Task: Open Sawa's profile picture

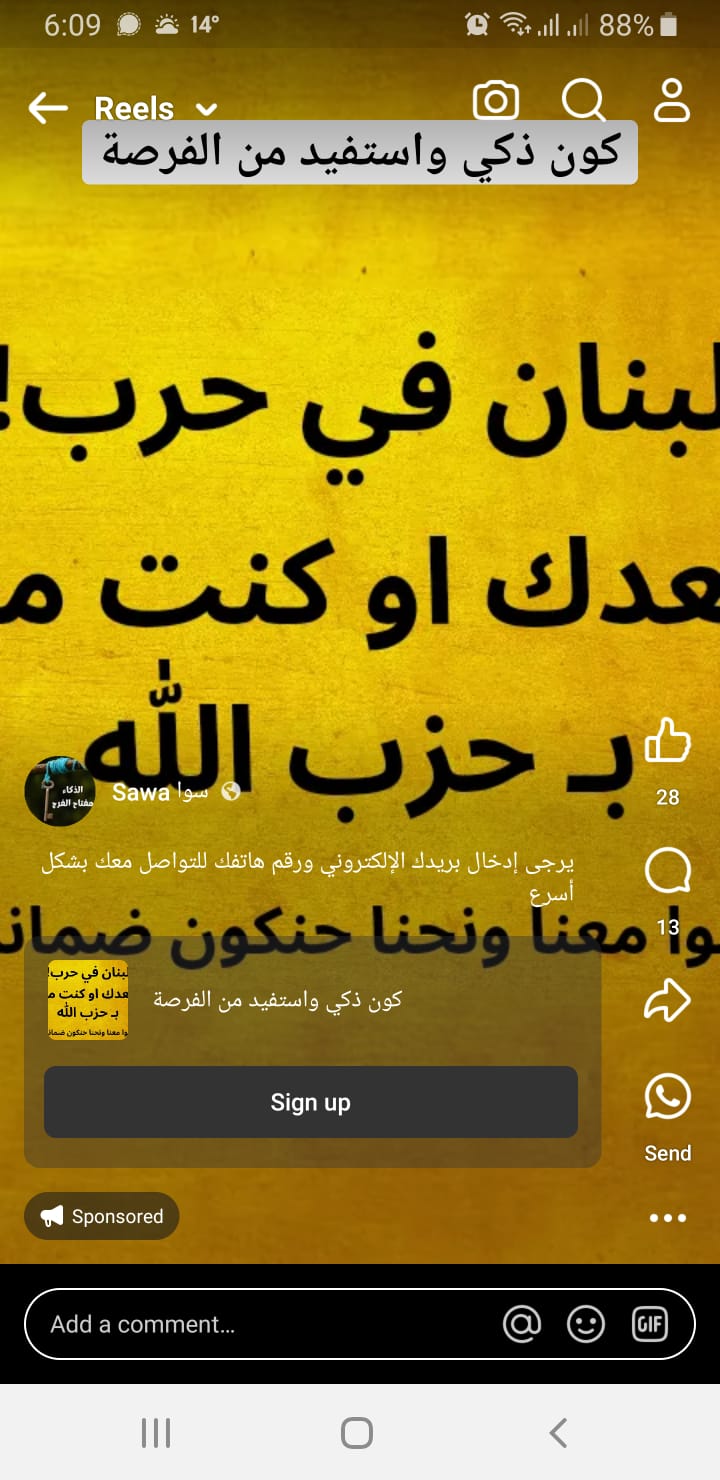Action: tap(60, 791)
